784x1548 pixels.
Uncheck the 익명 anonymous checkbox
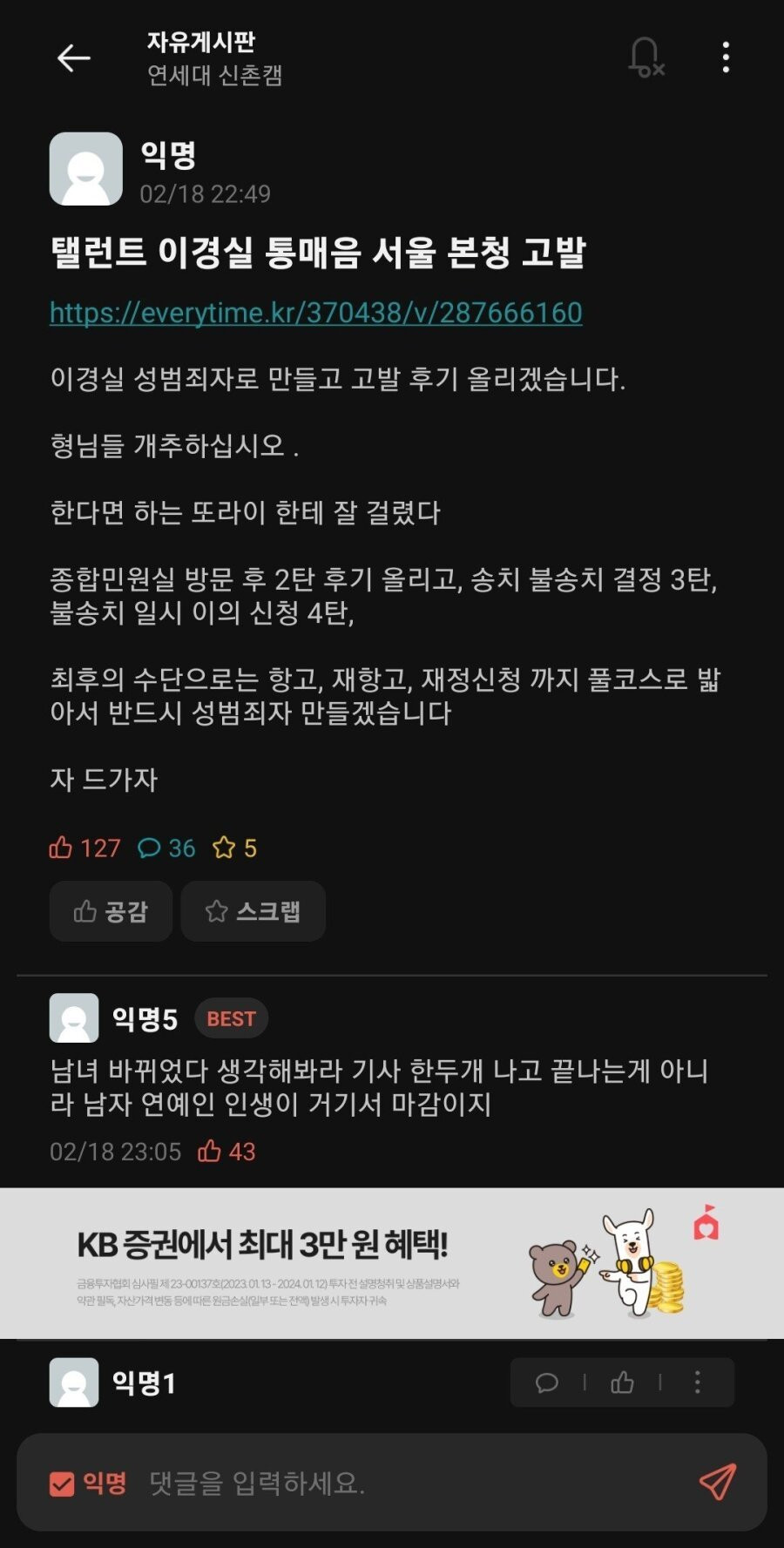pos(62,1484)
